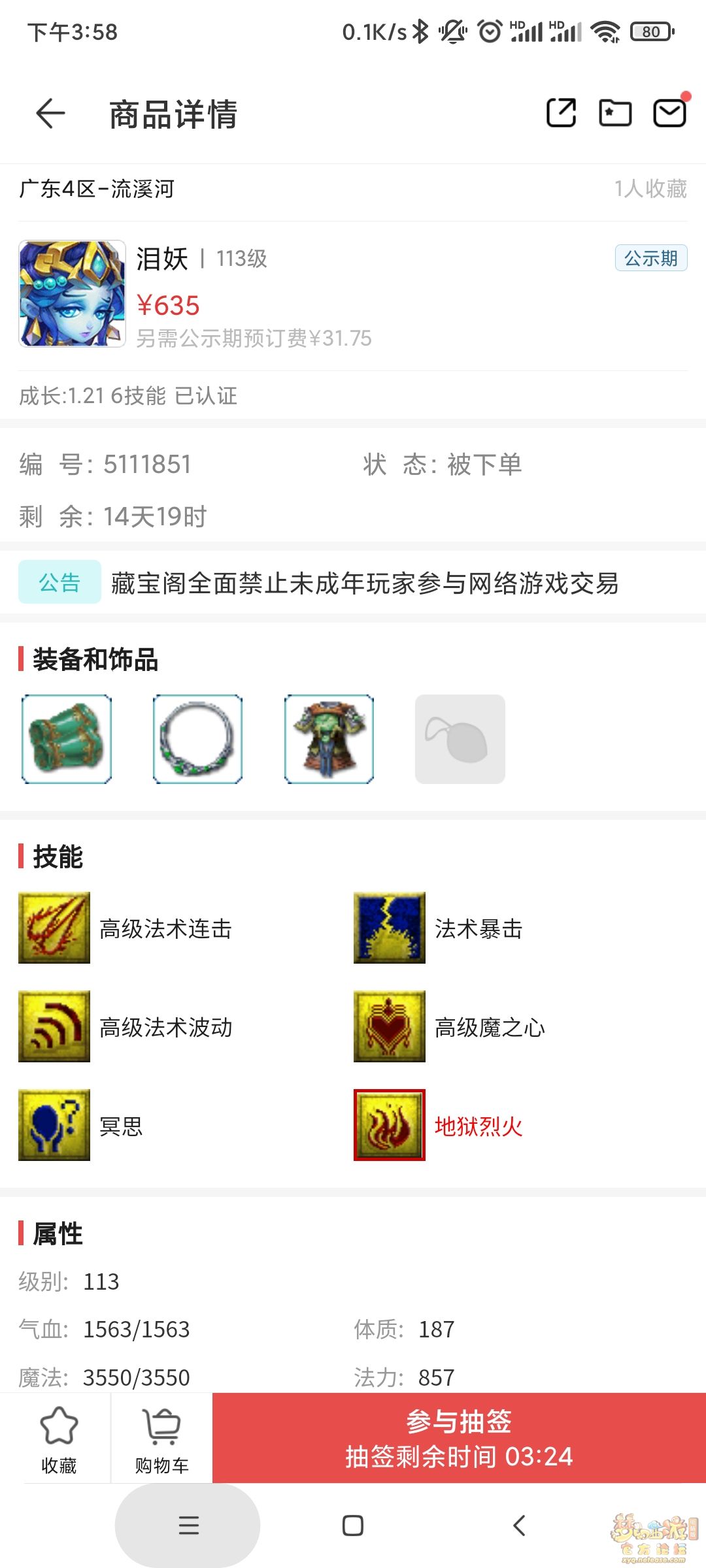Join the draw via 参与抽签
The image size is (706, 1568).
[x=459, y=1438]
